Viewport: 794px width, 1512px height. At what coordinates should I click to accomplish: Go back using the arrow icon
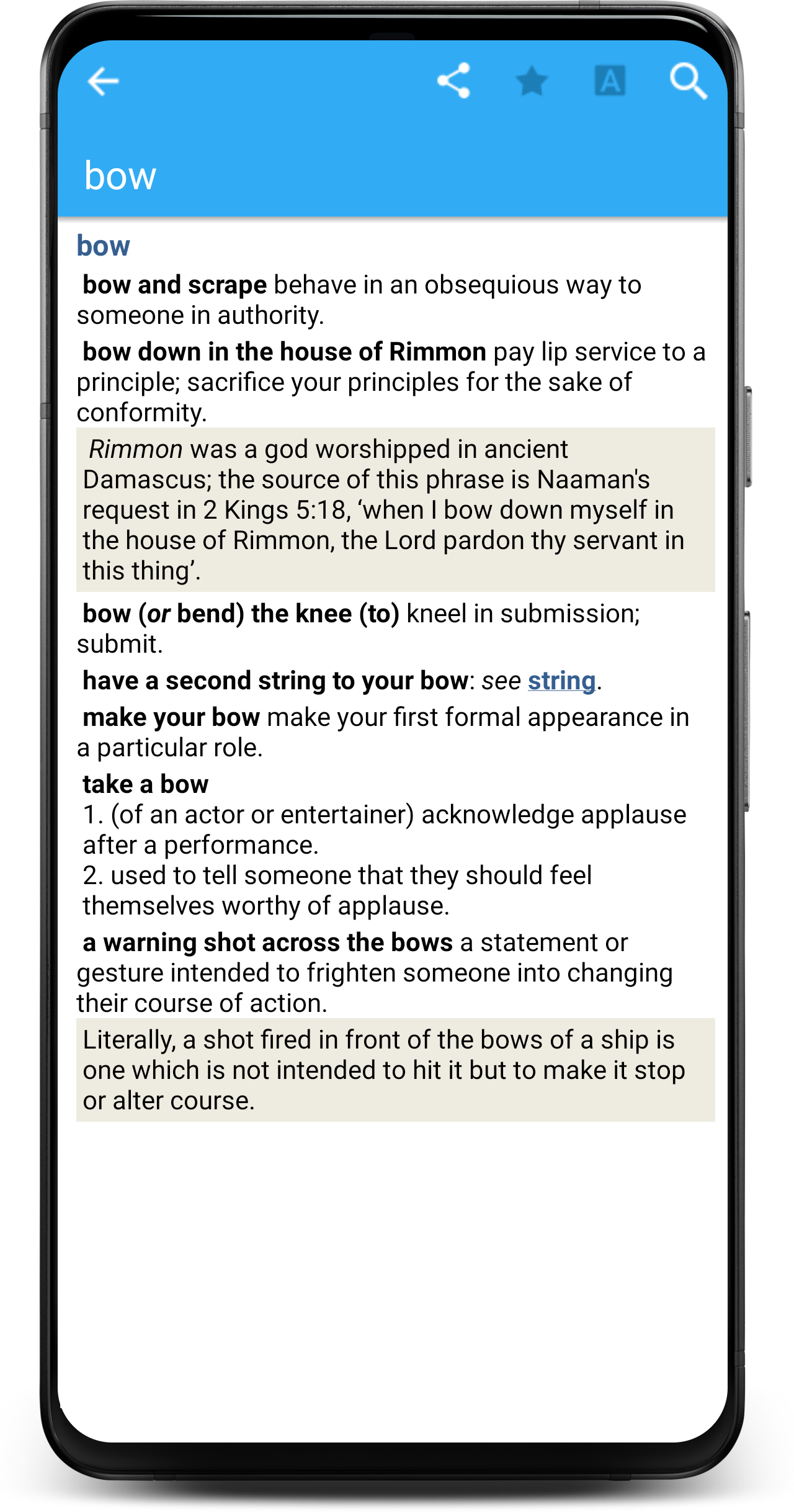click(103, 81)
